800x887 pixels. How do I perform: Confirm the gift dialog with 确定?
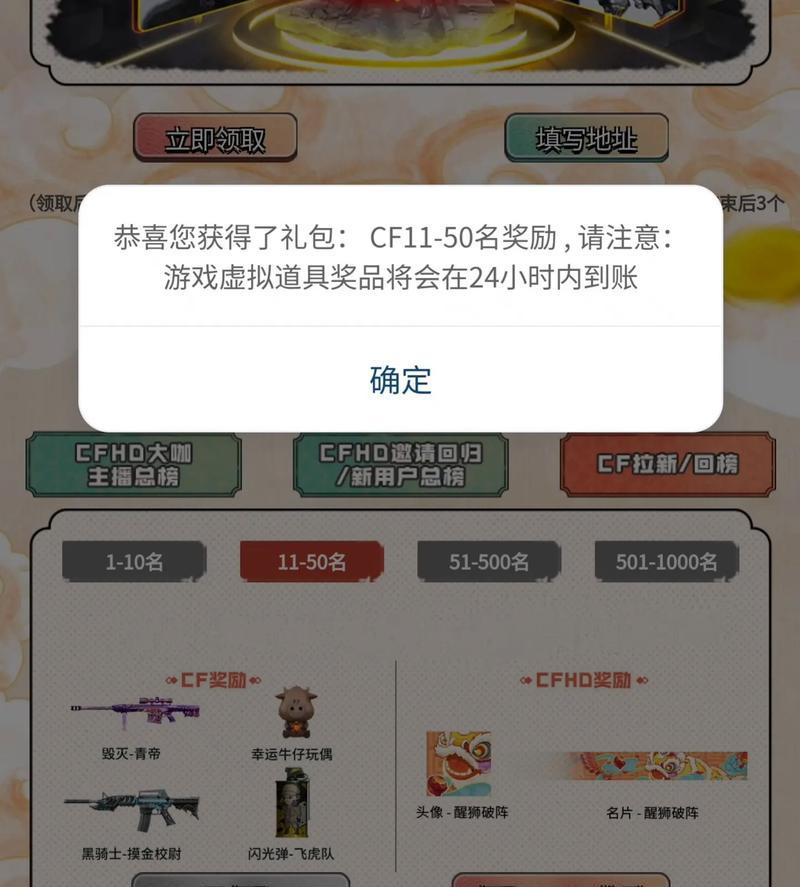coord(400,380)
